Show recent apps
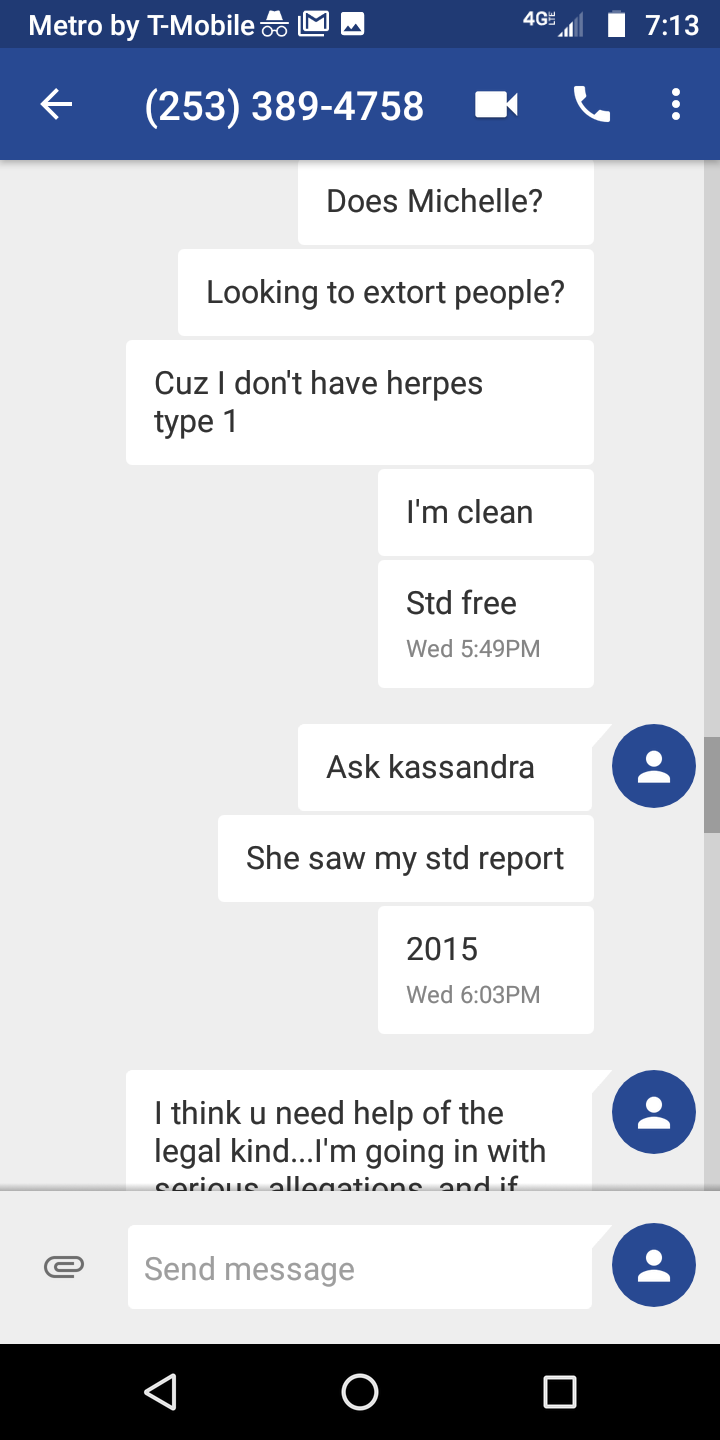The width and height of the screenshot is (720, 1440). (560, 1391)
